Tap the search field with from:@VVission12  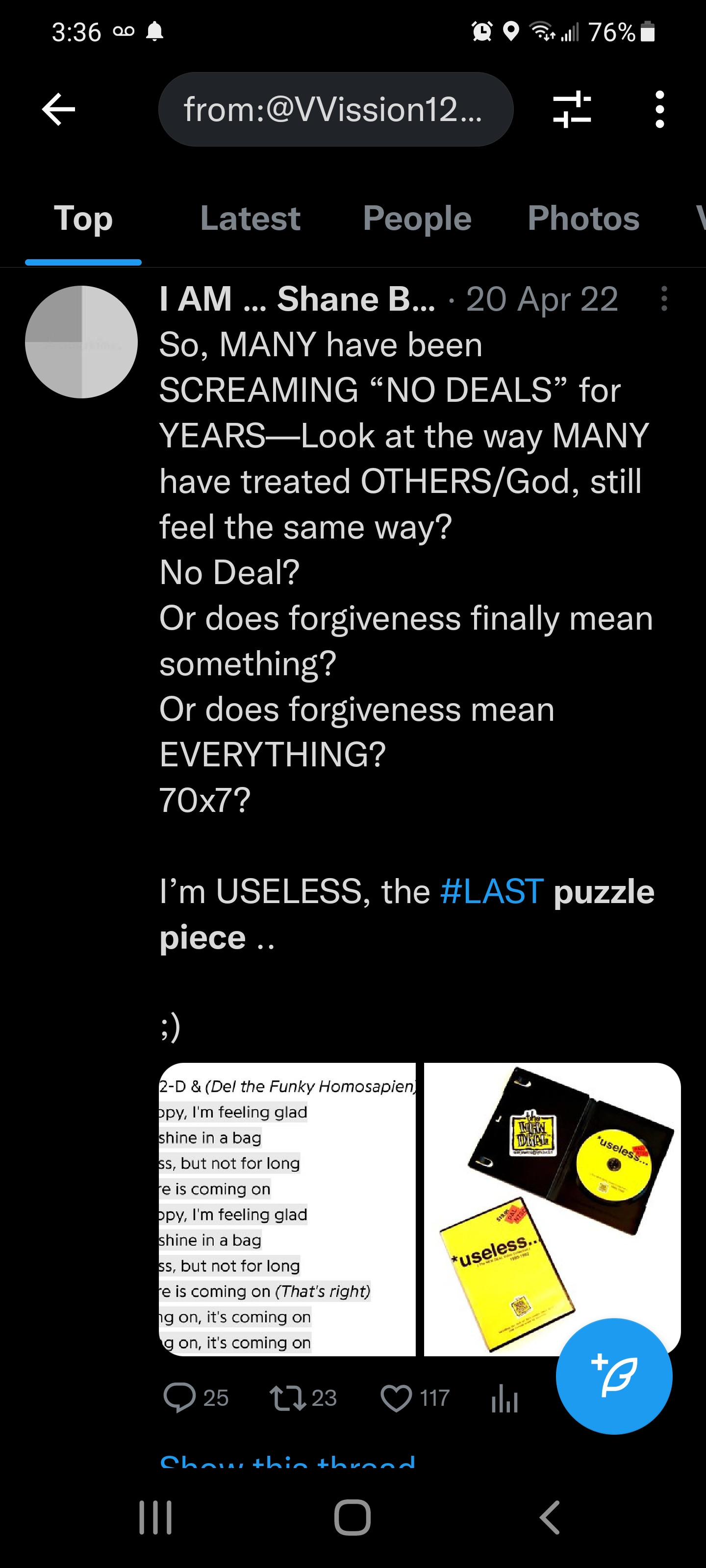pyautogui.click(x=335, y=110)
